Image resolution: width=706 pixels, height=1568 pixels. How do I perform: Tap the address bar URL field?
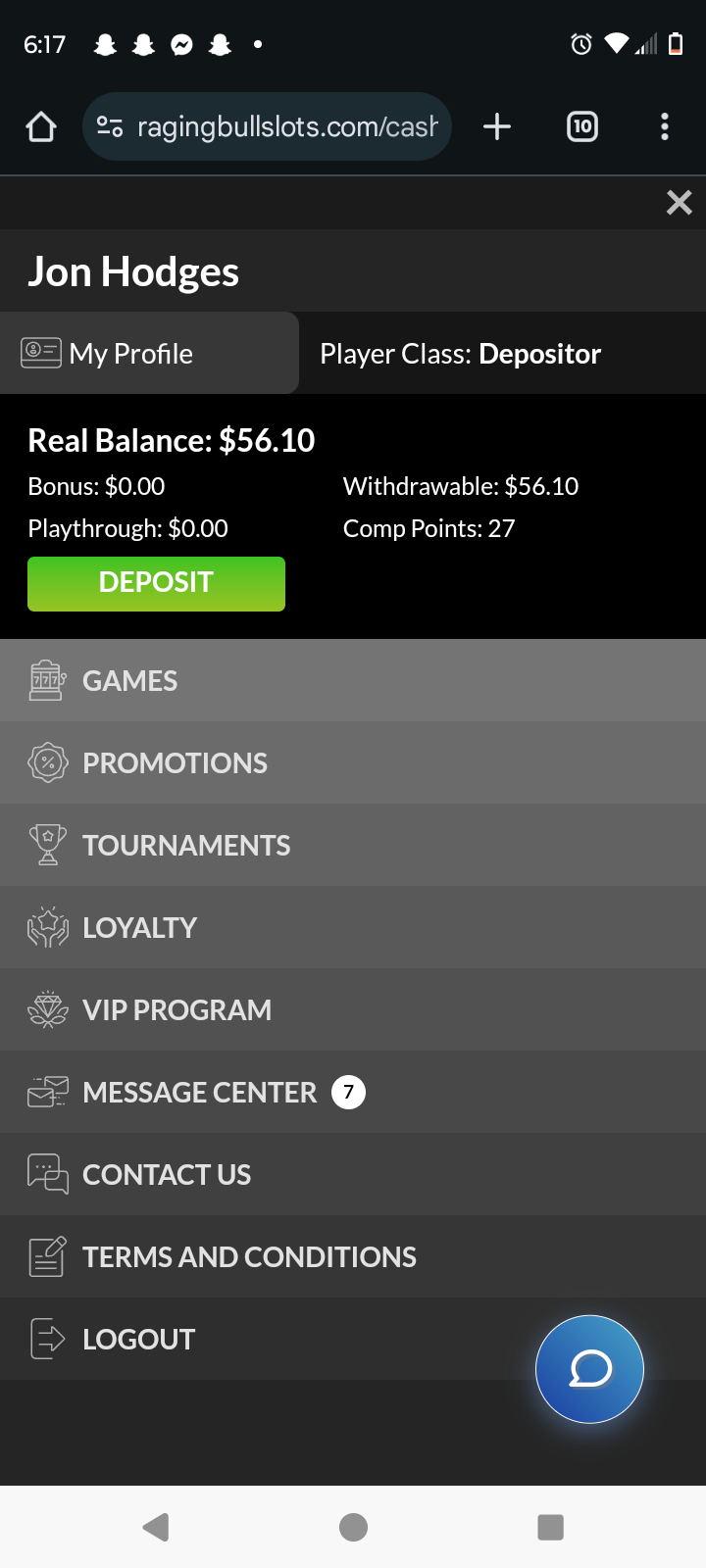(284, 125)
